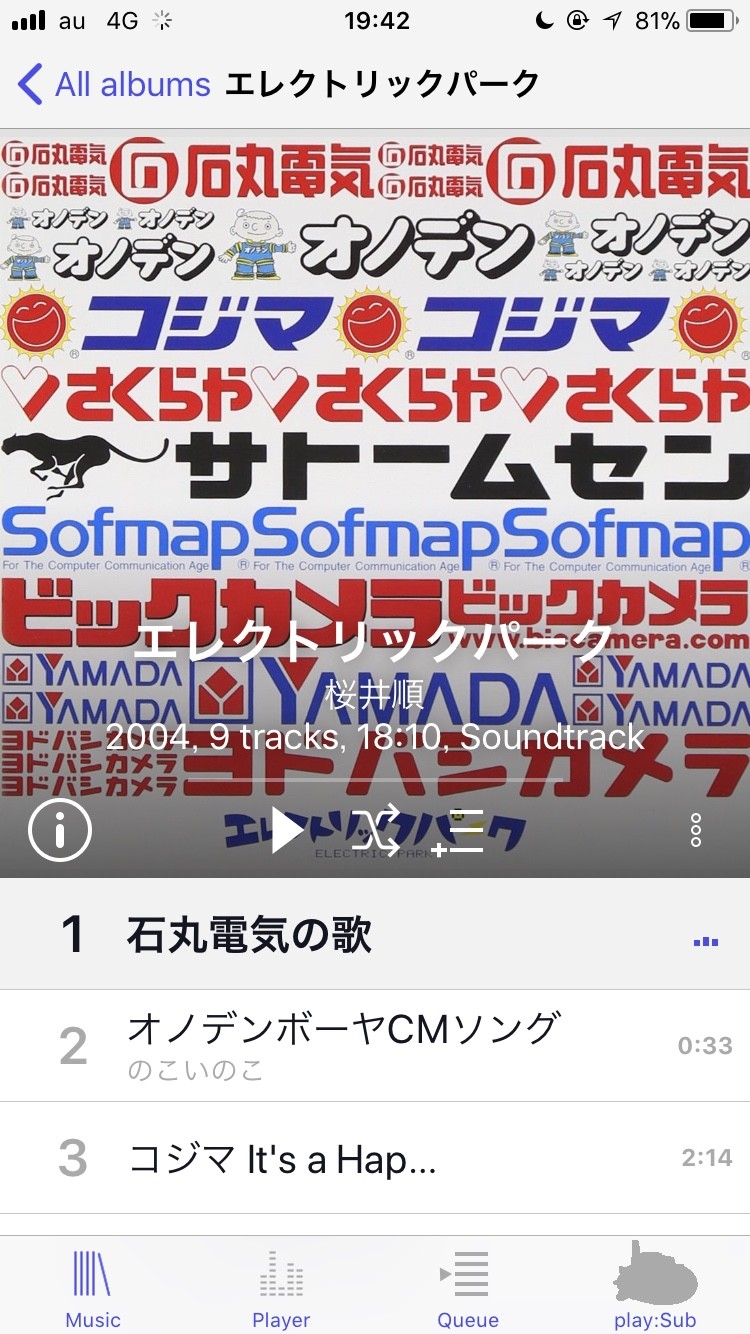Image resolution: width=750 pixels, height=1334 pixels.
Task: Shuffle the album tracks
Action: pyautogui.click(x=376, y=829)
